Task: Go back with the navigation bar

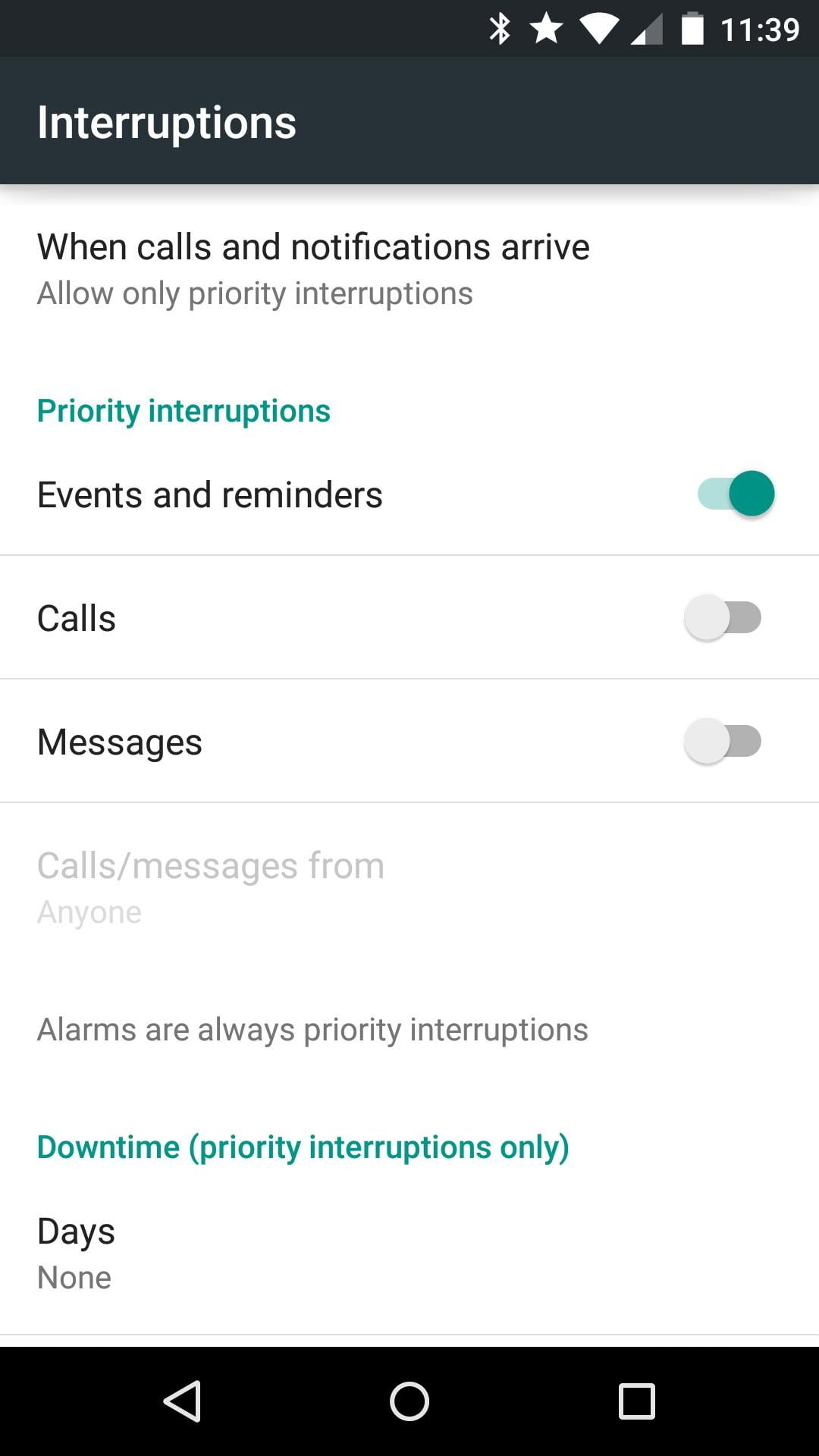Action: tap(182, 1401)
